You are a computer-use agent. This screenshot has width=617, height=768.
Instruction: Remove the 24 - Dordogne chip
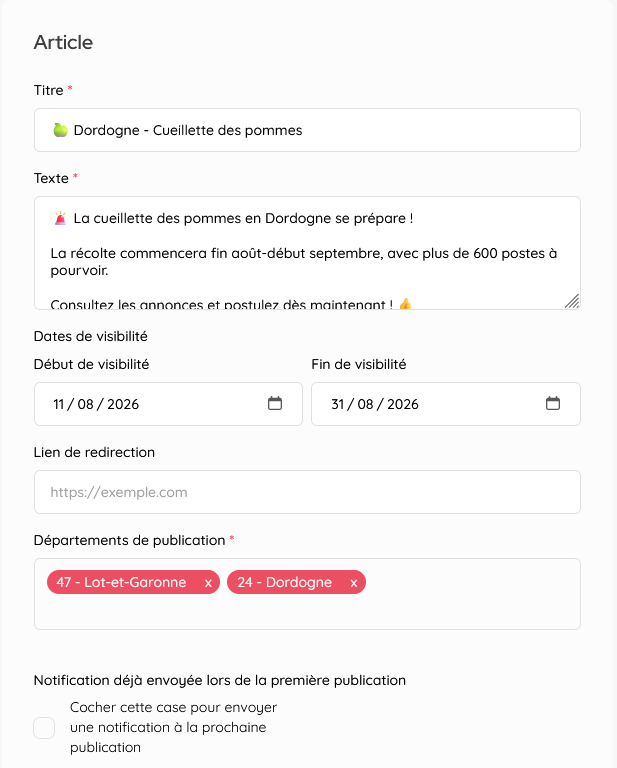pyautogui.click(x=354, y=582)
